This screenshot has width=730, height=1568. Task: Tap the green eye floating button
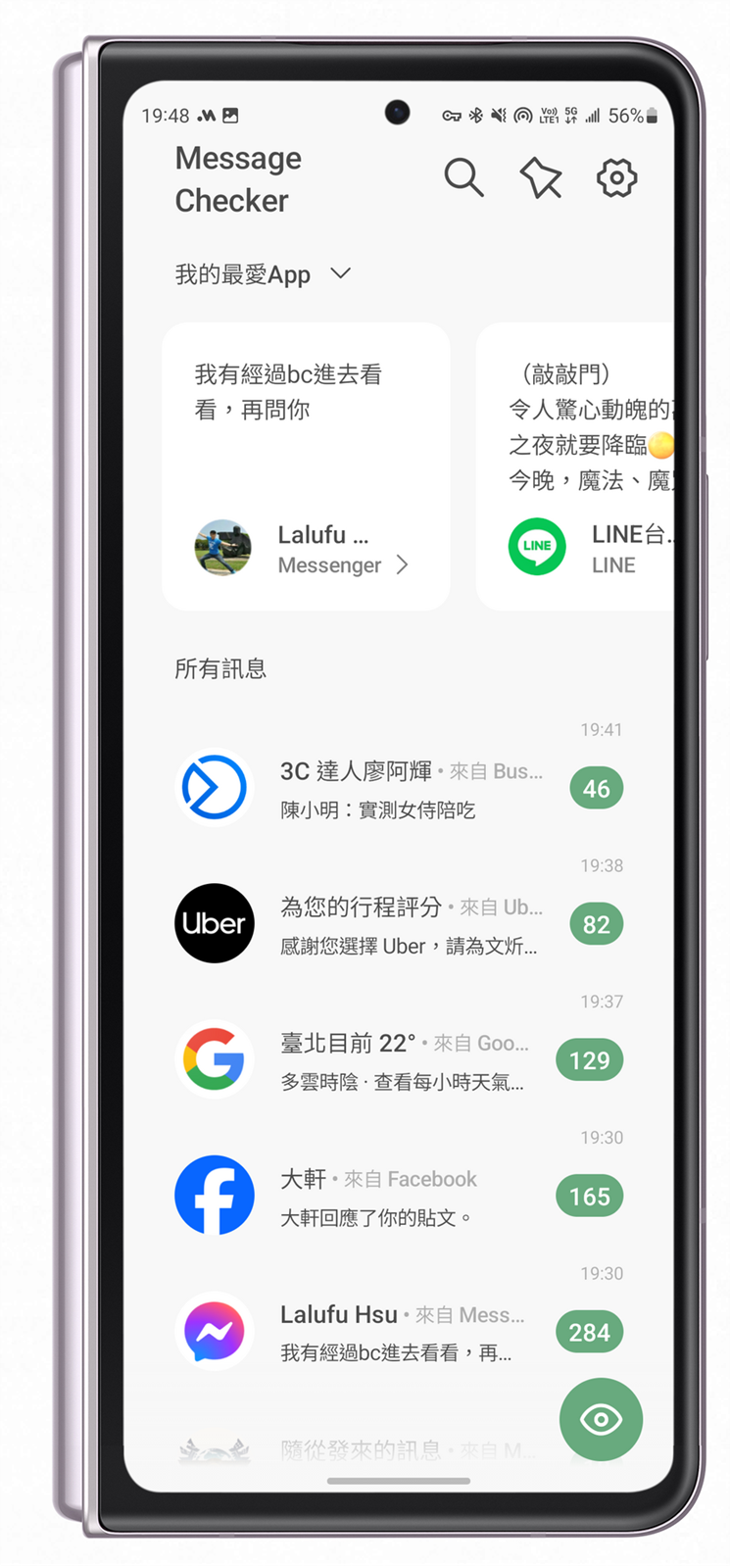601,1419
